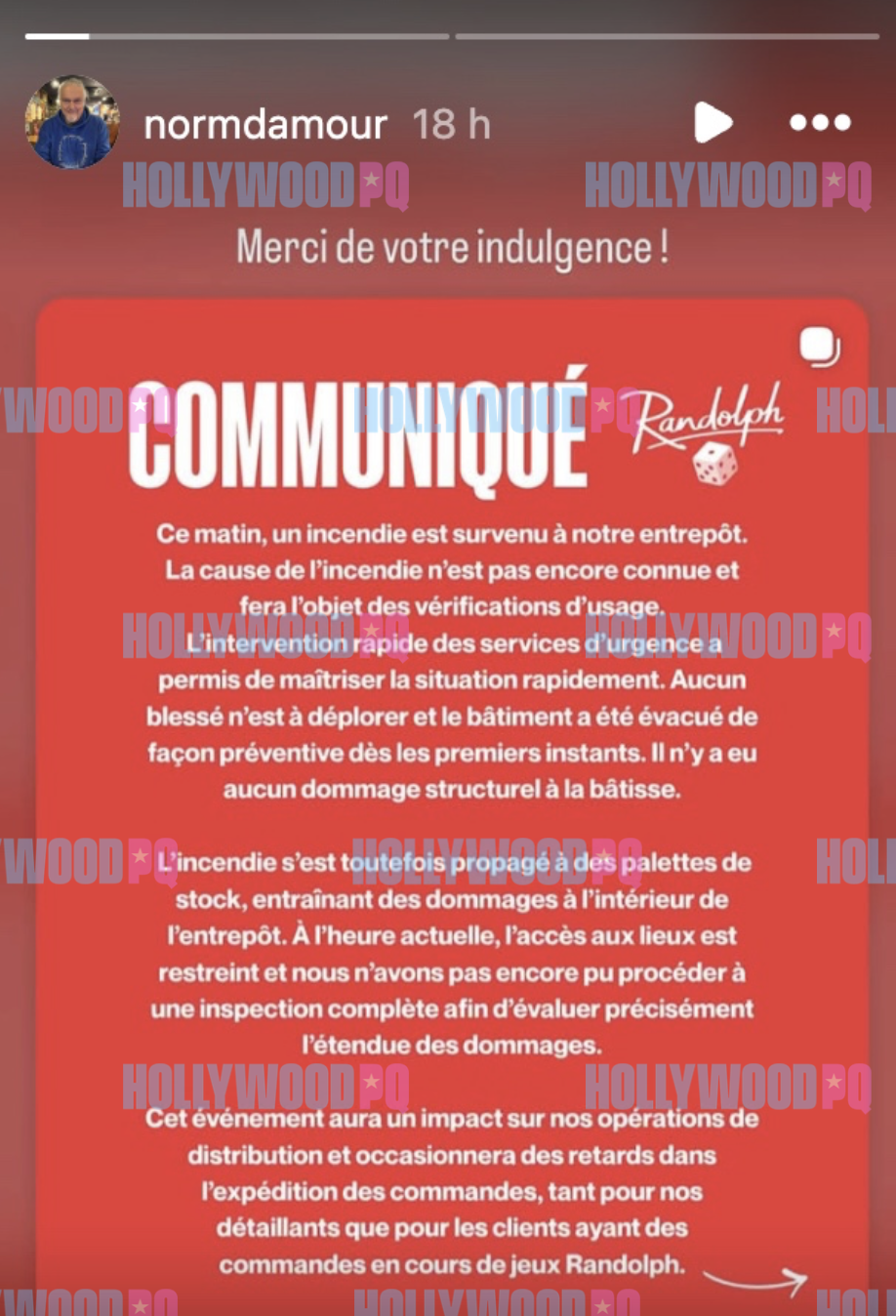Resume story playback
Screen dimensions: 896x1316
pos(713,123)
